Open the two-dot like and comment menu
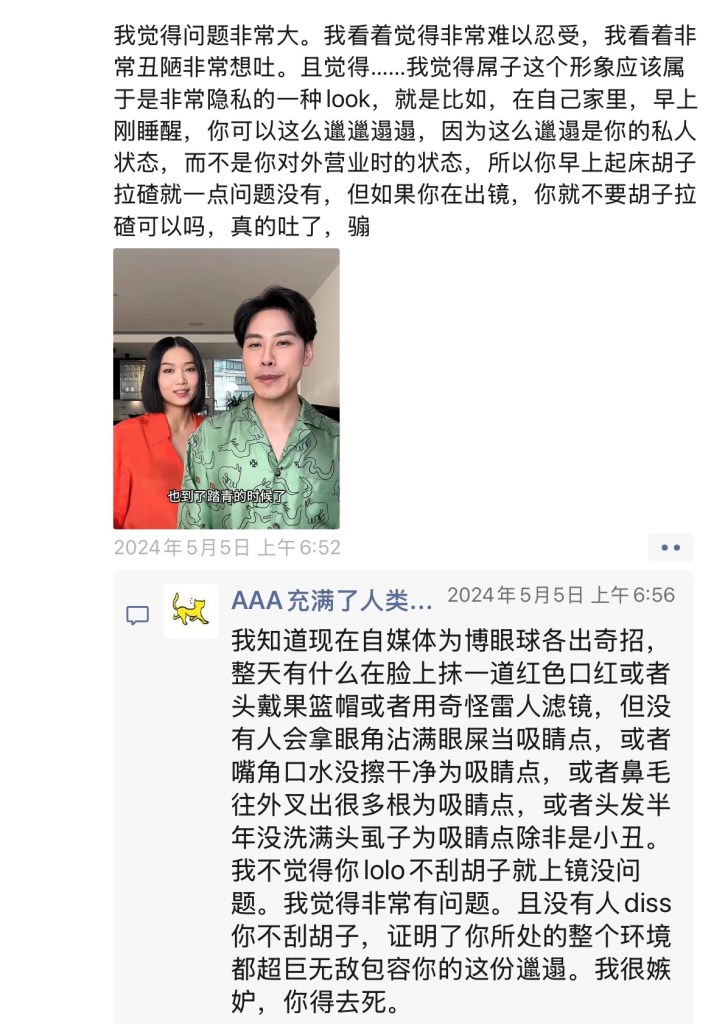This screenshot has width=711, height=1024. click(670, 547)
